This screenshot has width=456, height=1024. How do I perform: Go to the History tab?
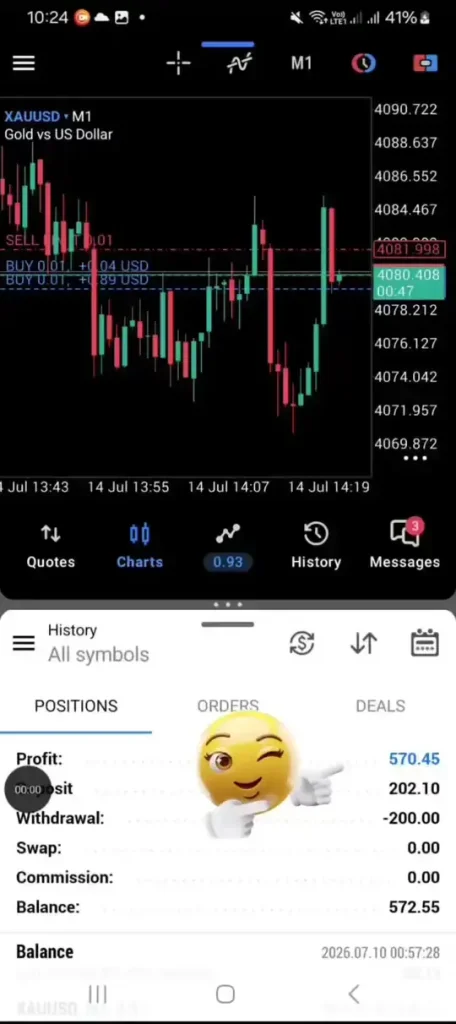316,547
